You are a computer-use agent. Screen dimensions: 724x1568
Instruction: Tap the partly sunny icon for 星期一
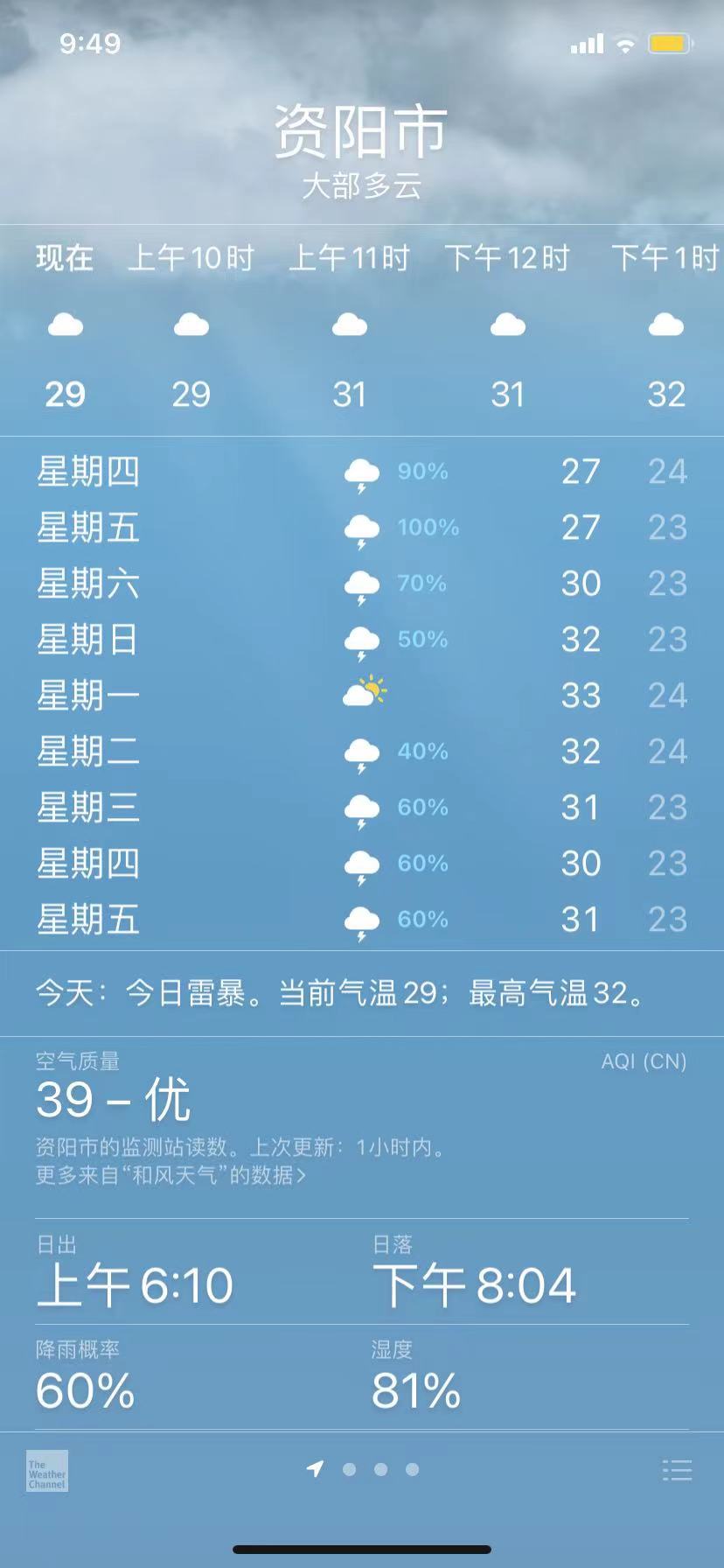click(x=363, y=695)
